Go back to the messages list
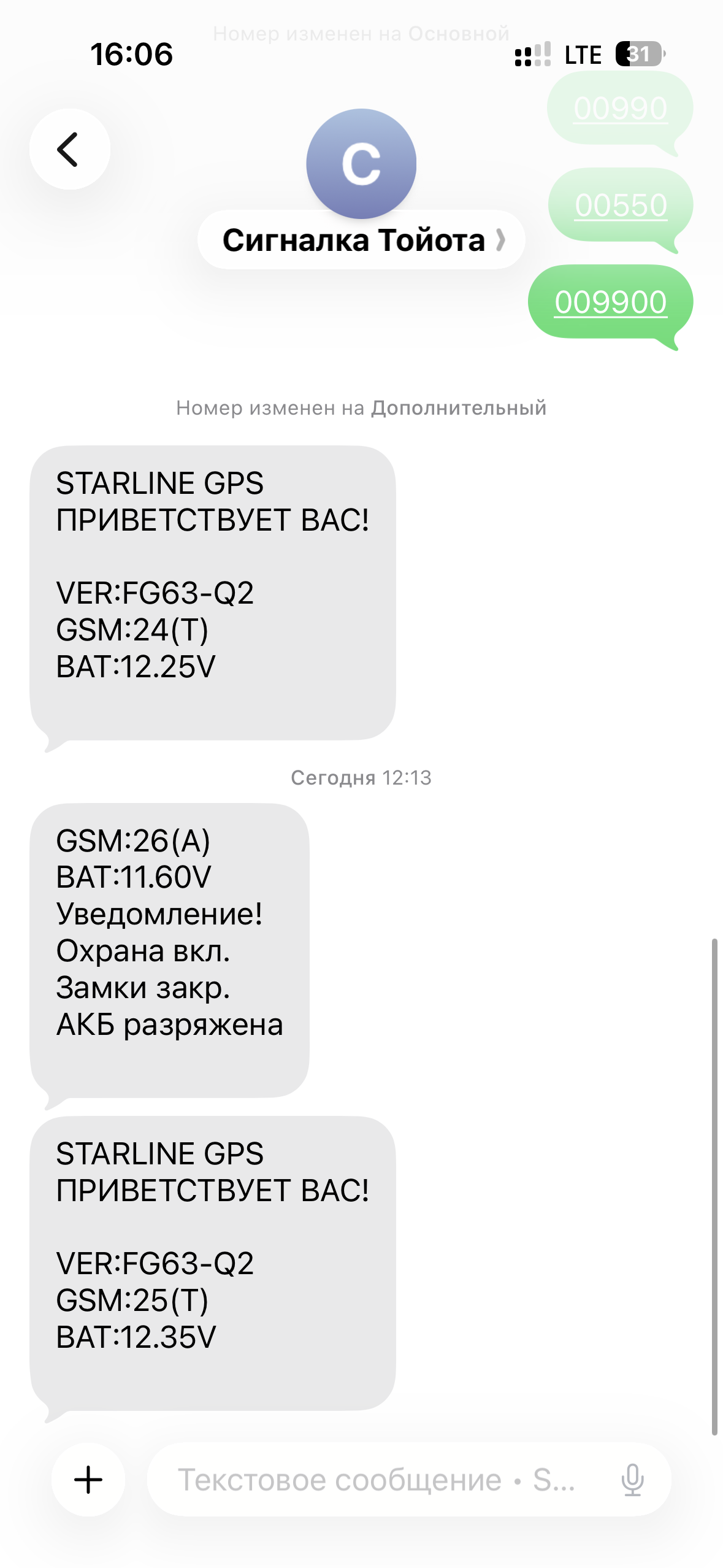 (x=69, y=149)
